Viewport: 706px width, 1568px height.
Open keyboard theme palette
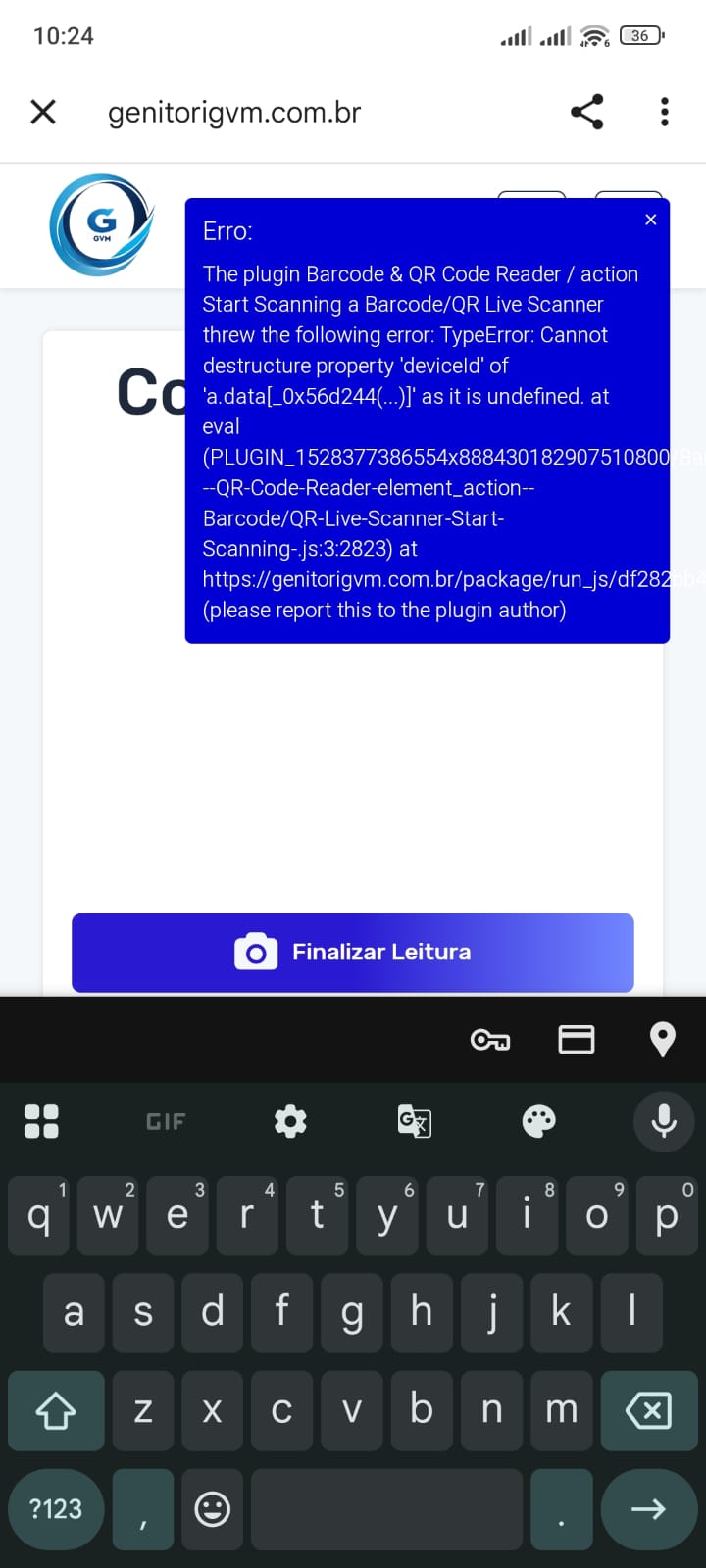tap(538, 1120)
